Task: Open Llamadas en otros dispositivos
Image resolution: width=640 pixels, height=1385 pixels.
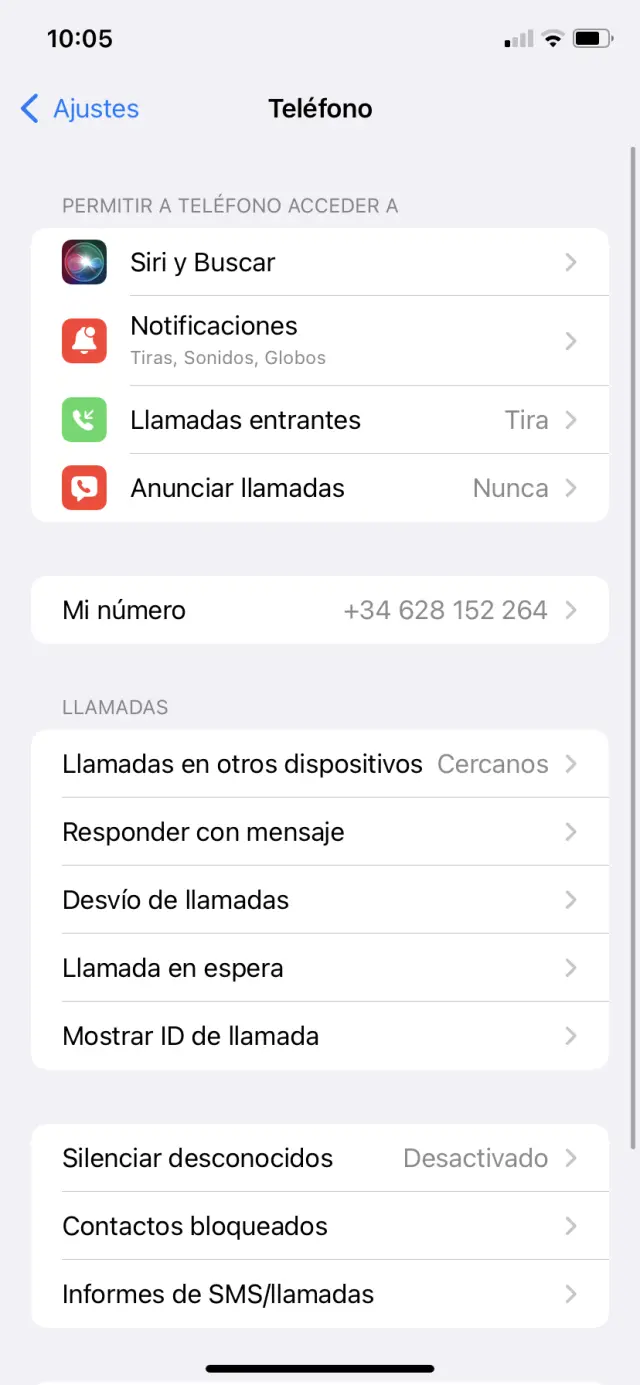Action: (x=320, y=764)
